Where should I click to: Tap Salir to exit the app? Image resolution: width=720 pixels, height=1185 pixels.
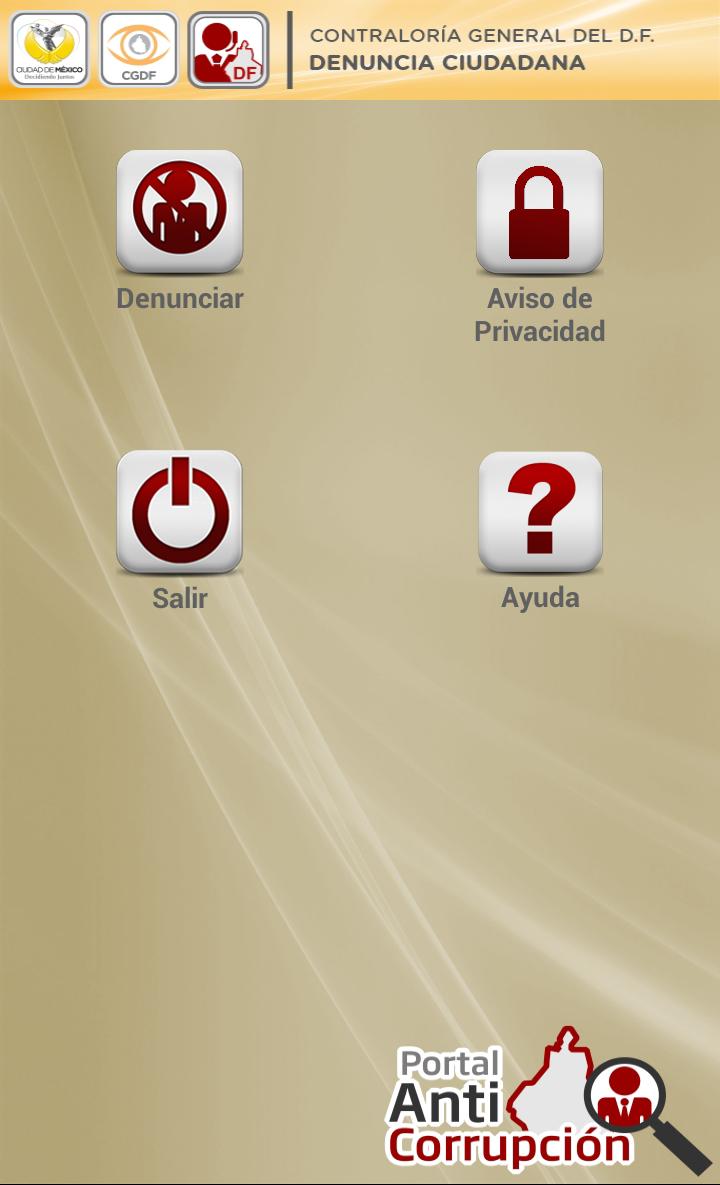coord(180,512)
